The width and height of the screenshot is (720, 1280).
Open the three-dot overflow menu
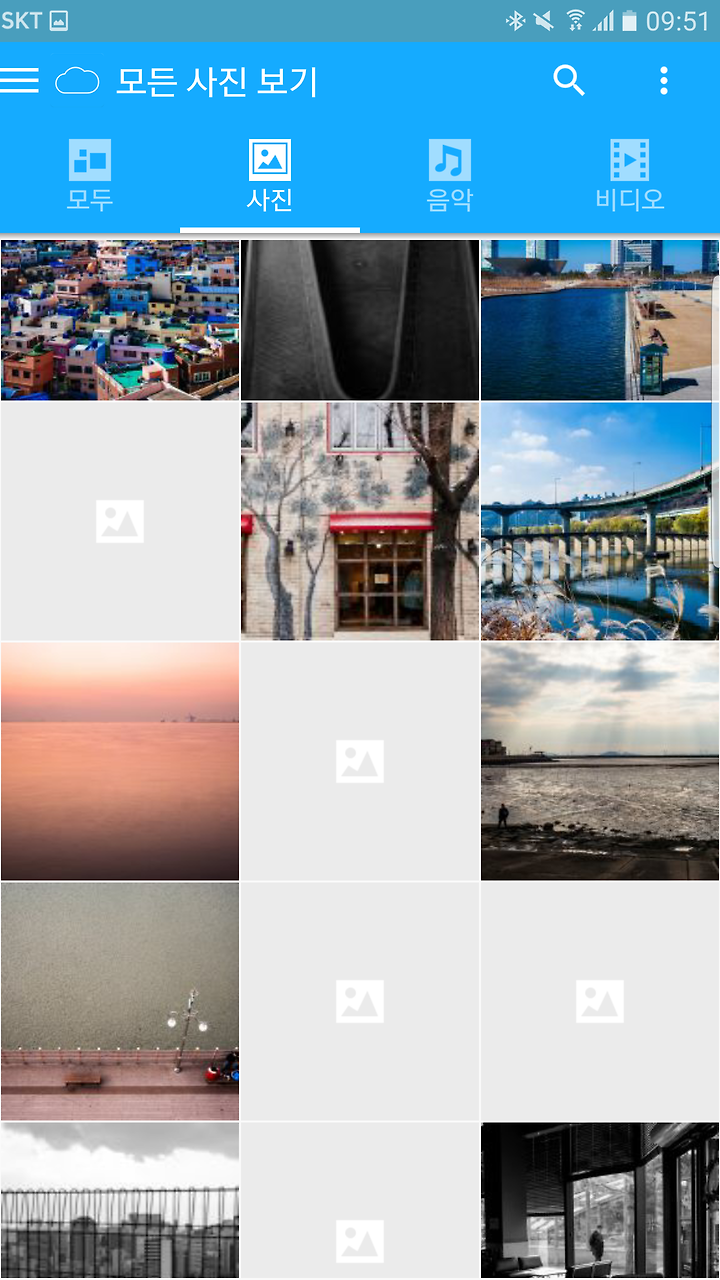coord(664,81)
